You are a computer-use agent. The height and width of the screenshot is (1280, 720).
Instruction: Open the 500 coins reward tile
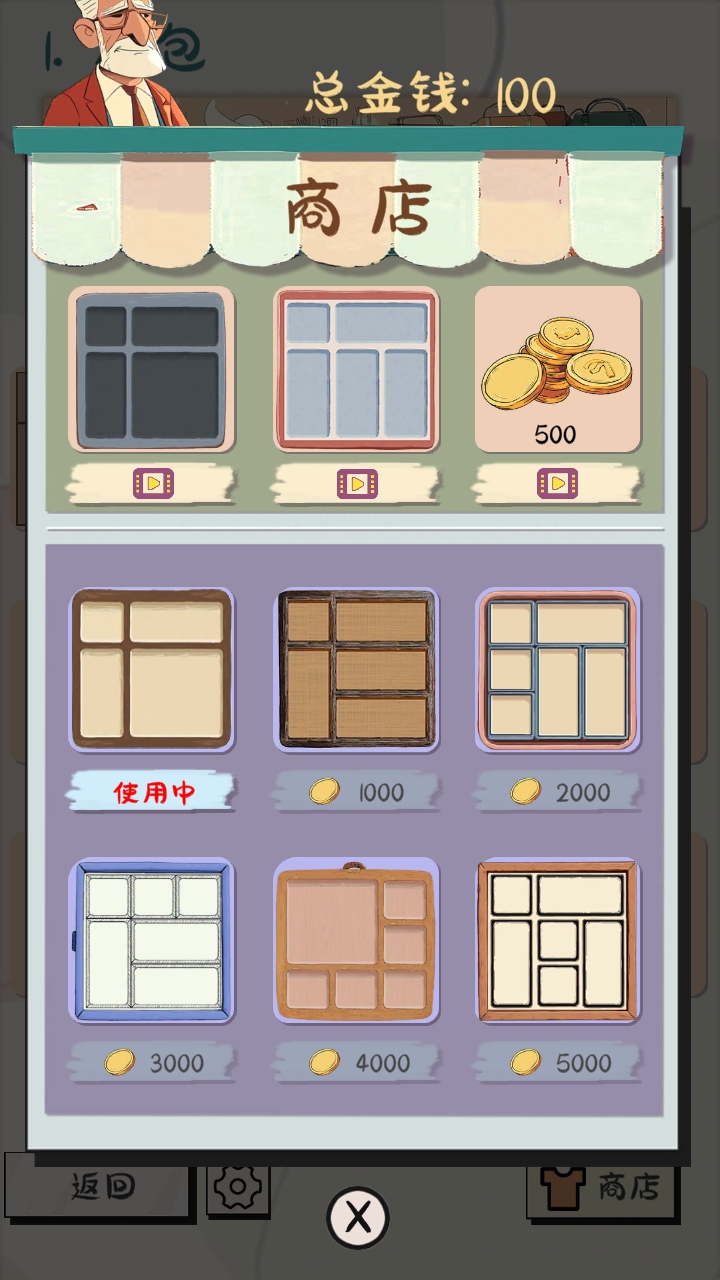(x=557, y=370)
